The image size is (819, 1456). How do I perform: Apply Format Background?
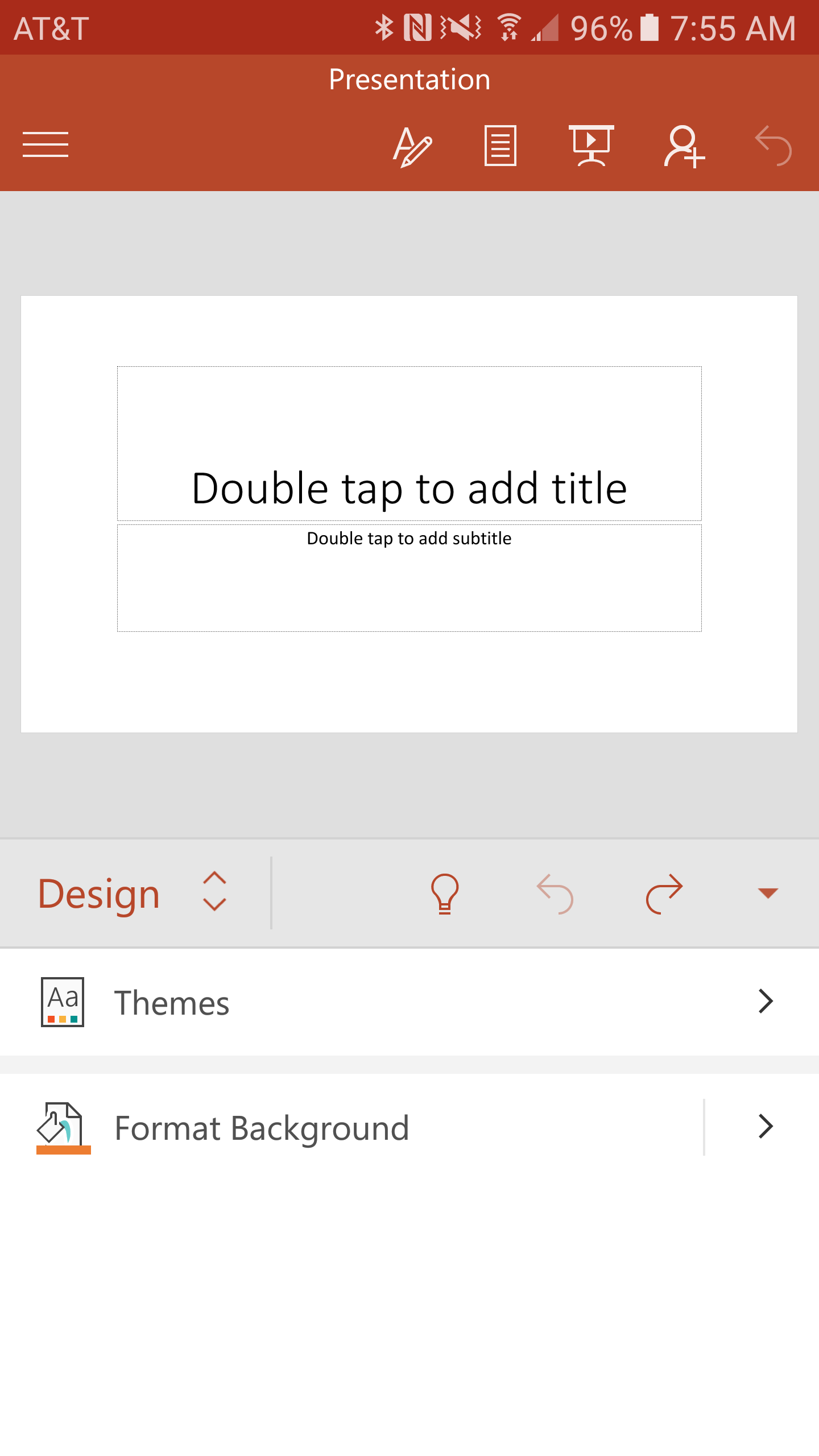pos(351,1127)
